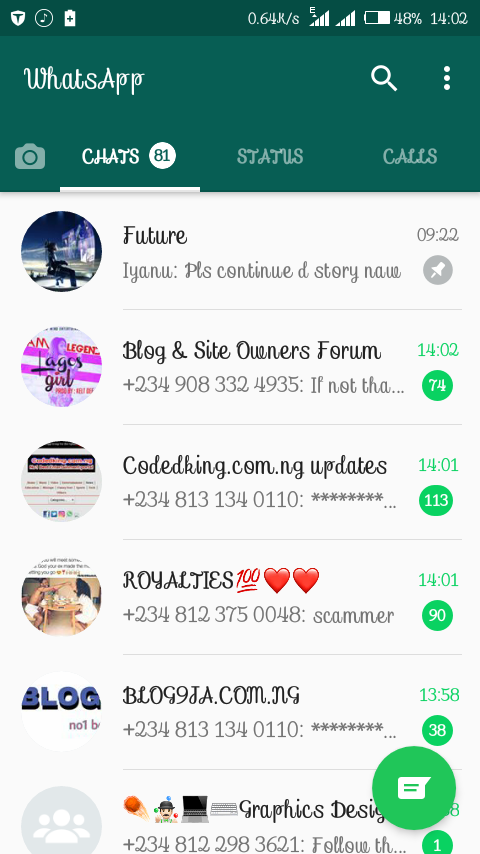View ROYALTIES group profile picture

point(62,597)
